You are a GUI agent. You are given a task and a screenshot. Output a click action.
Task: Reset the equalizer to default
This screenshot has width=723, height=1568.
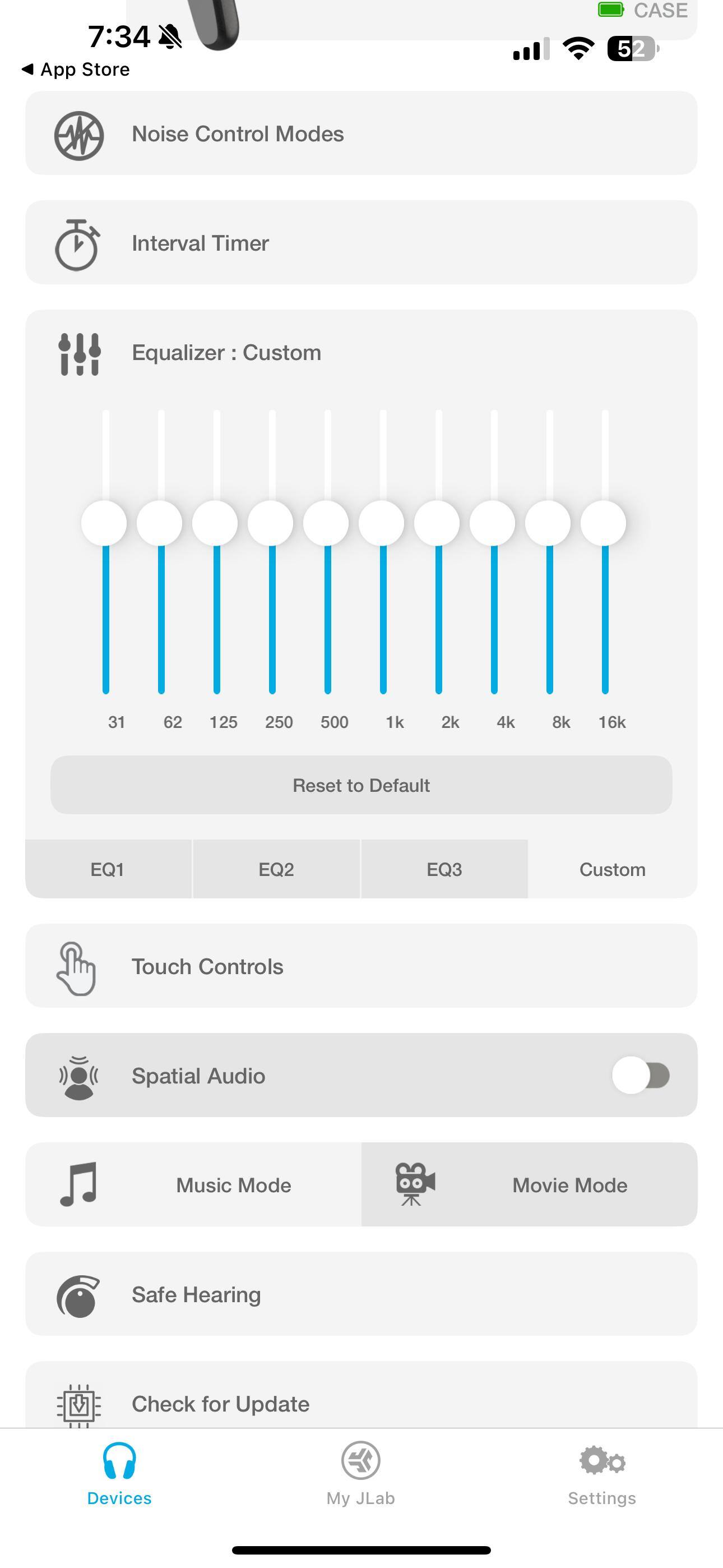click(361, 785)
